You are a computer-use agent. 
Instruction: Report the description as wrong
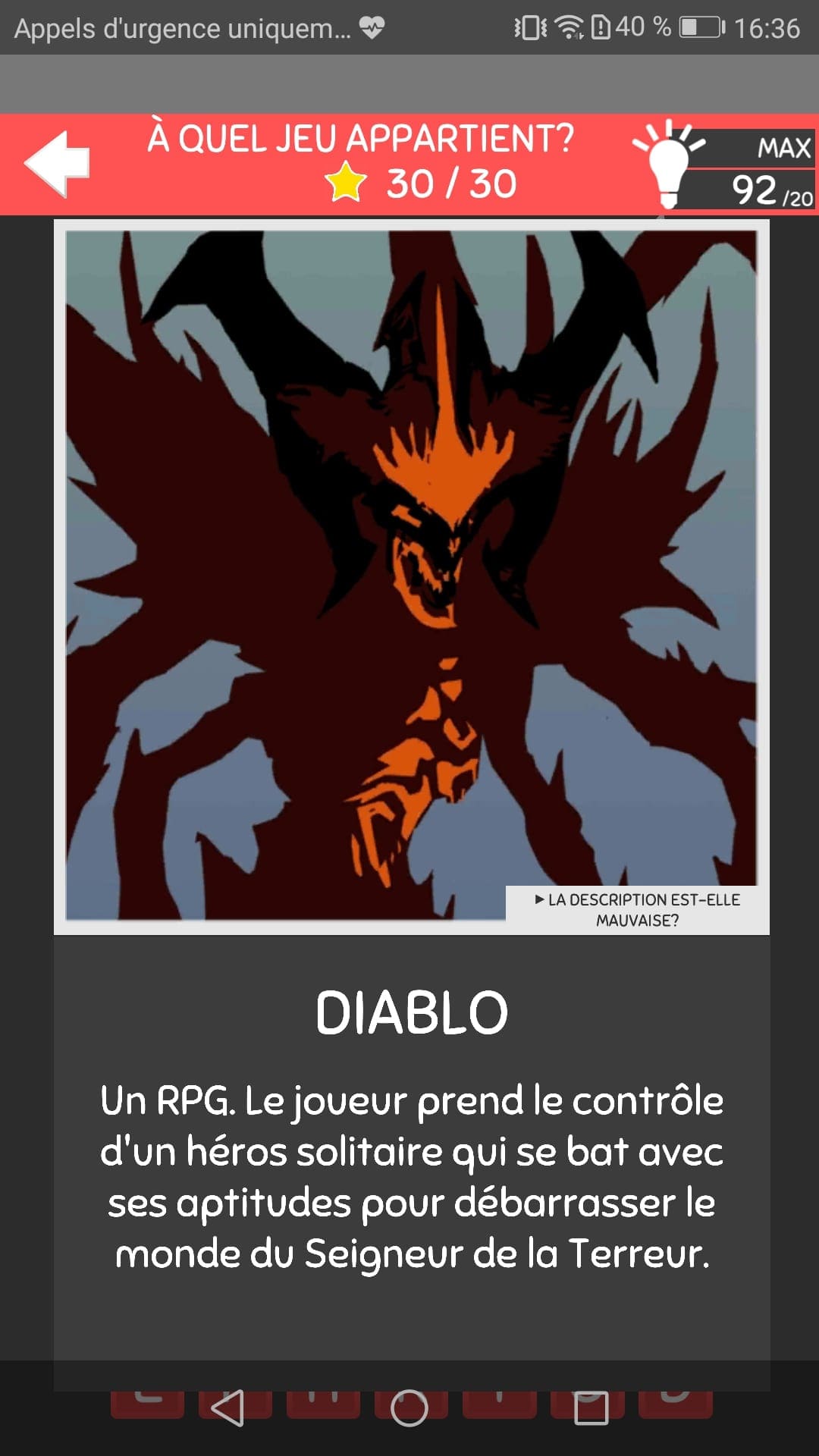point(637,909)
